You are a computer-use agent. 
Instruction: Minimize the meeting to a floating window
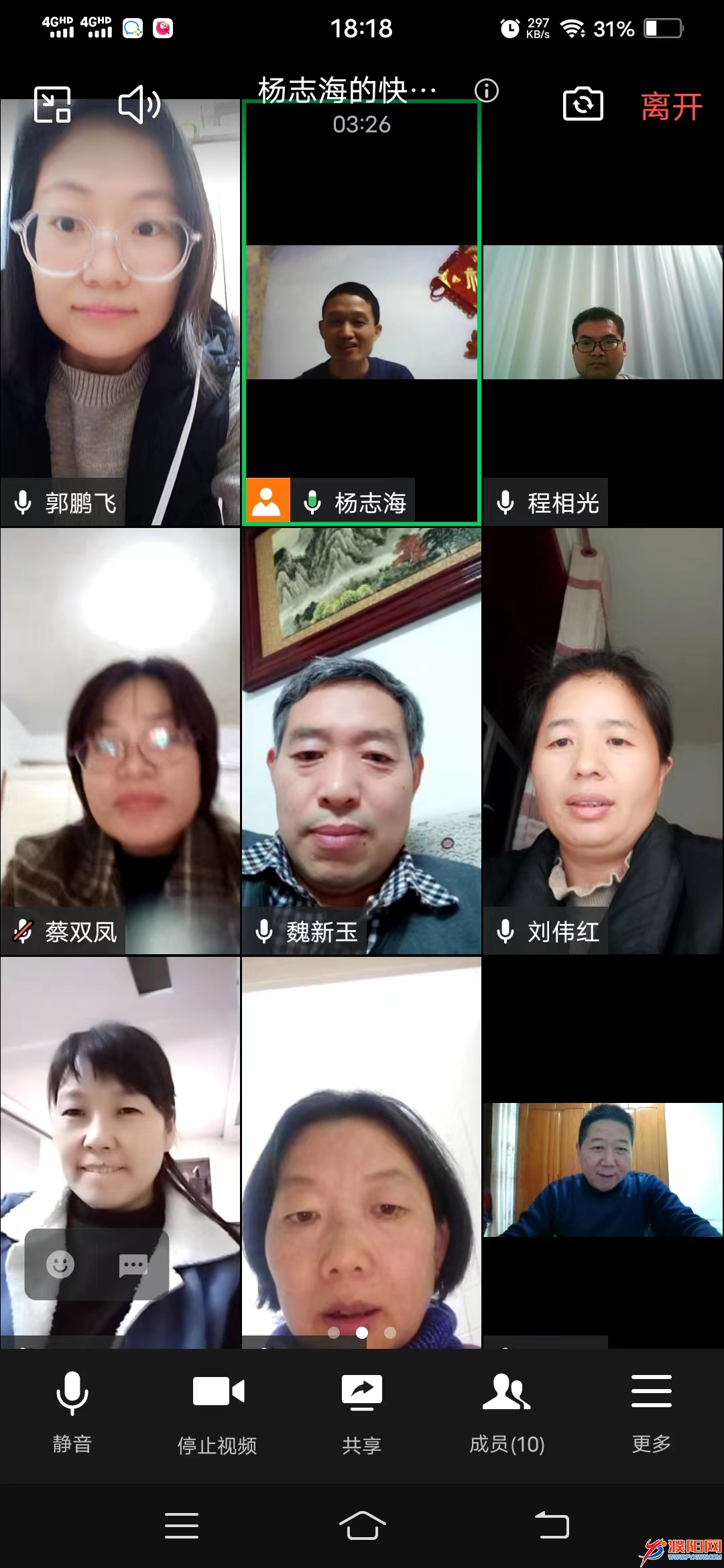click(52, 105)
